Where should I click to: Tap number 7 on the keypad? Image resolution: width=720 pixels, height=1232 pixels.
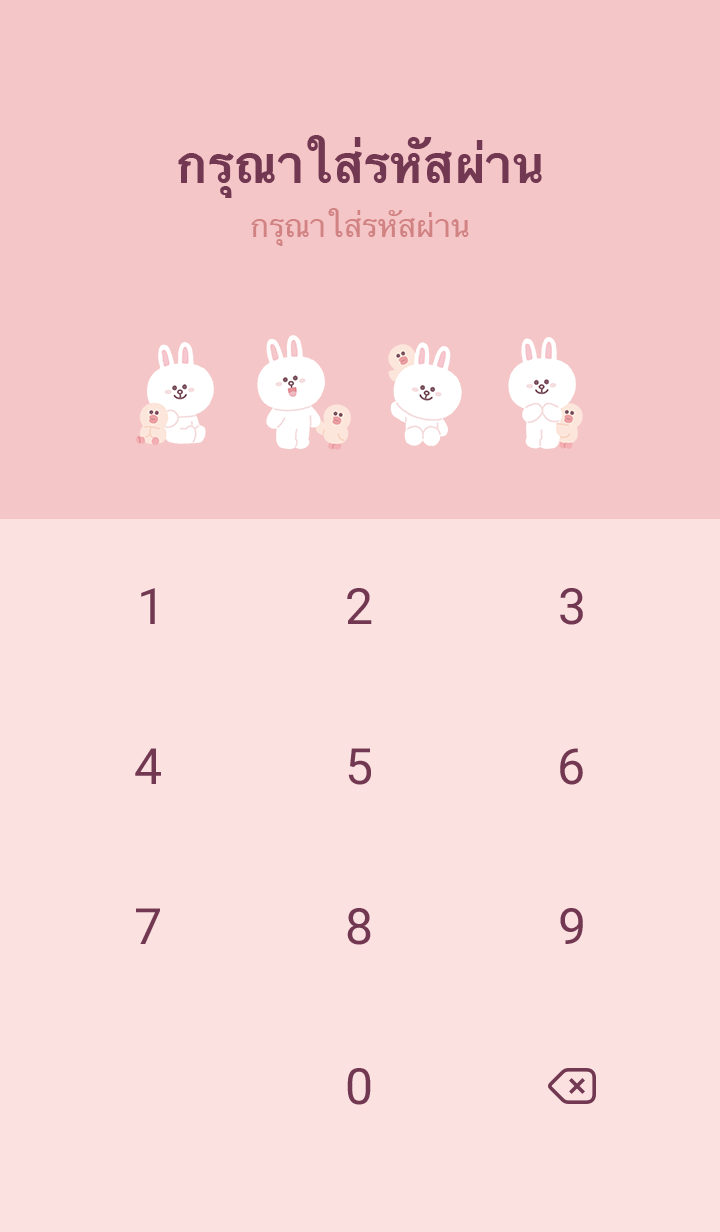click(x=148, y=927)
